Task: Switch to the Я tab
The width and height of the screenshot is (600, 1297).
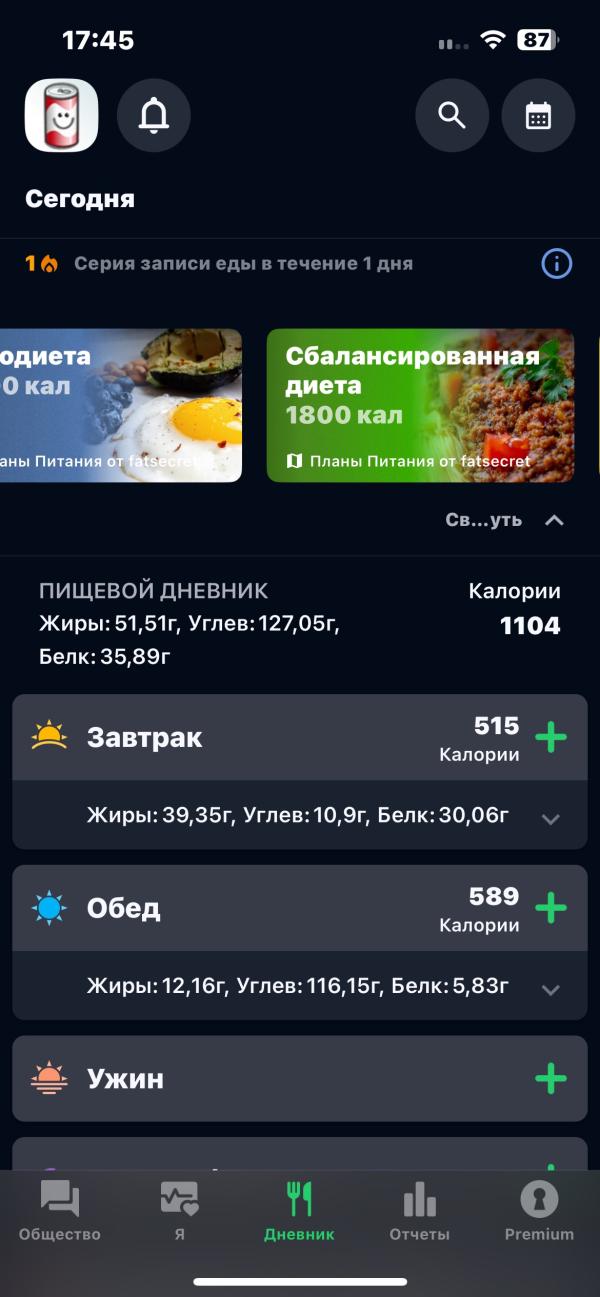Action: (180, 1211)
